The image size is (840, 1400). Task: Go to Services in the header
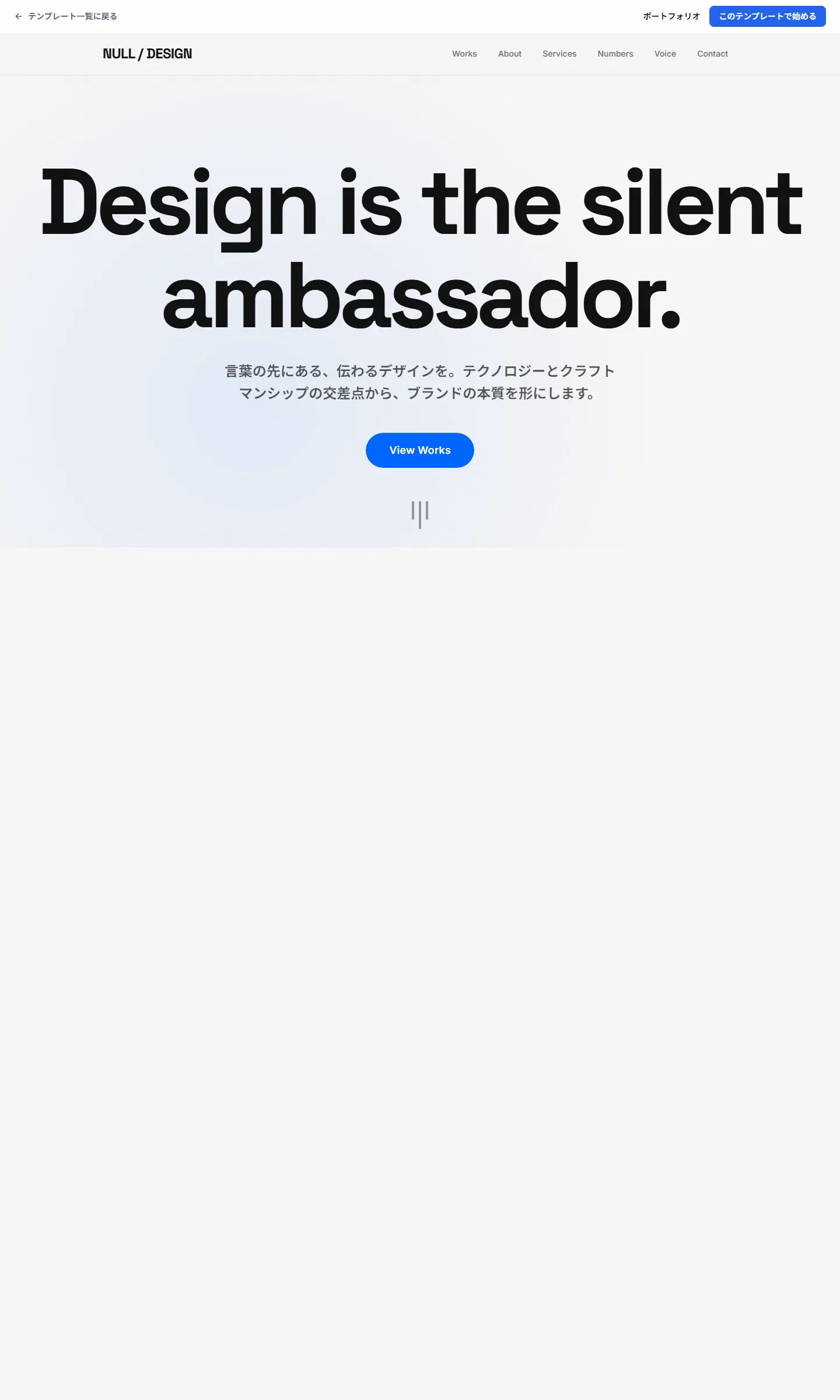coord(559,54)
